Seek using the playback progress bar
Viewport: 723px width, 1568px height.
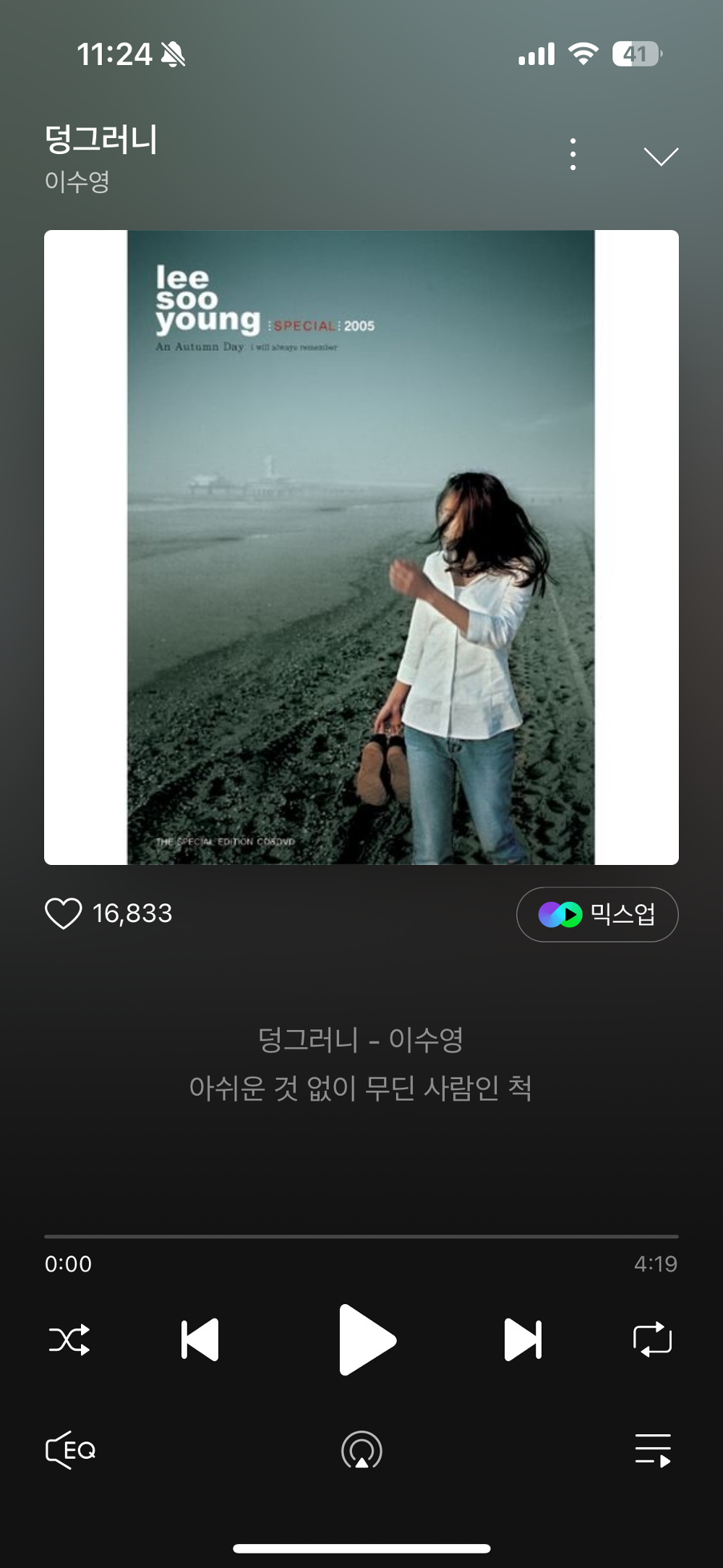point(361,1232)
